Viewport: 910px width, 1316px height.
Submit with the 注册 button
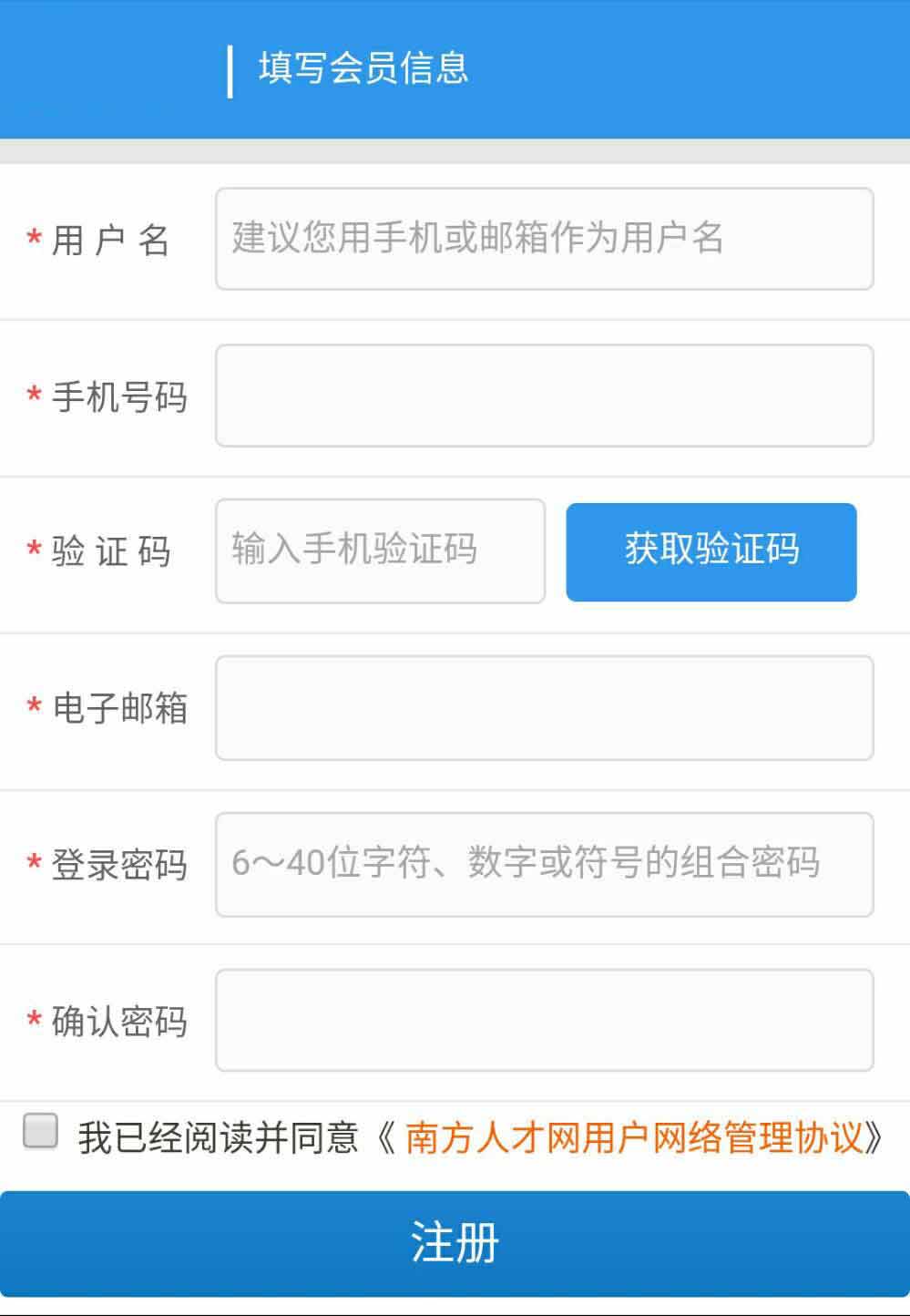coord(455,1243)
